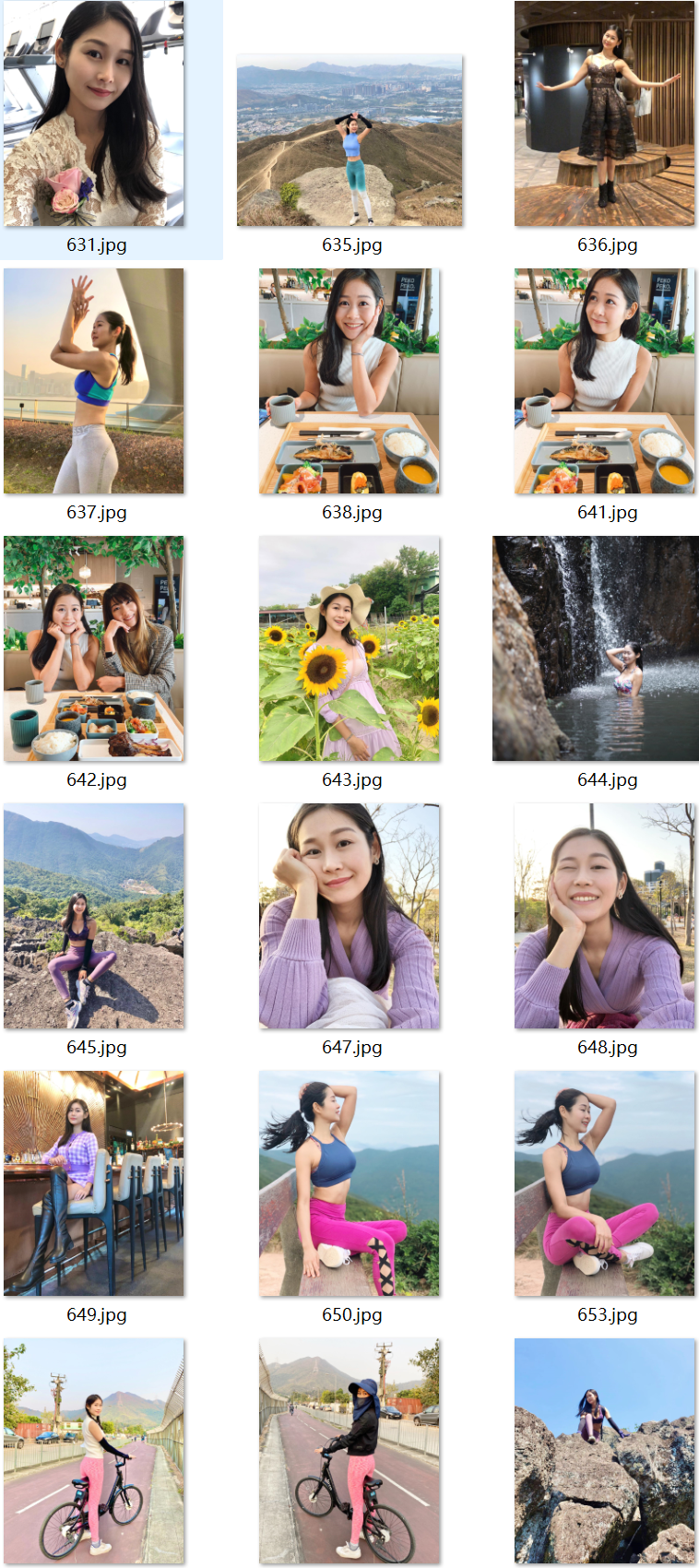Open the thumbnail labeled 653.jpg

604,1183
